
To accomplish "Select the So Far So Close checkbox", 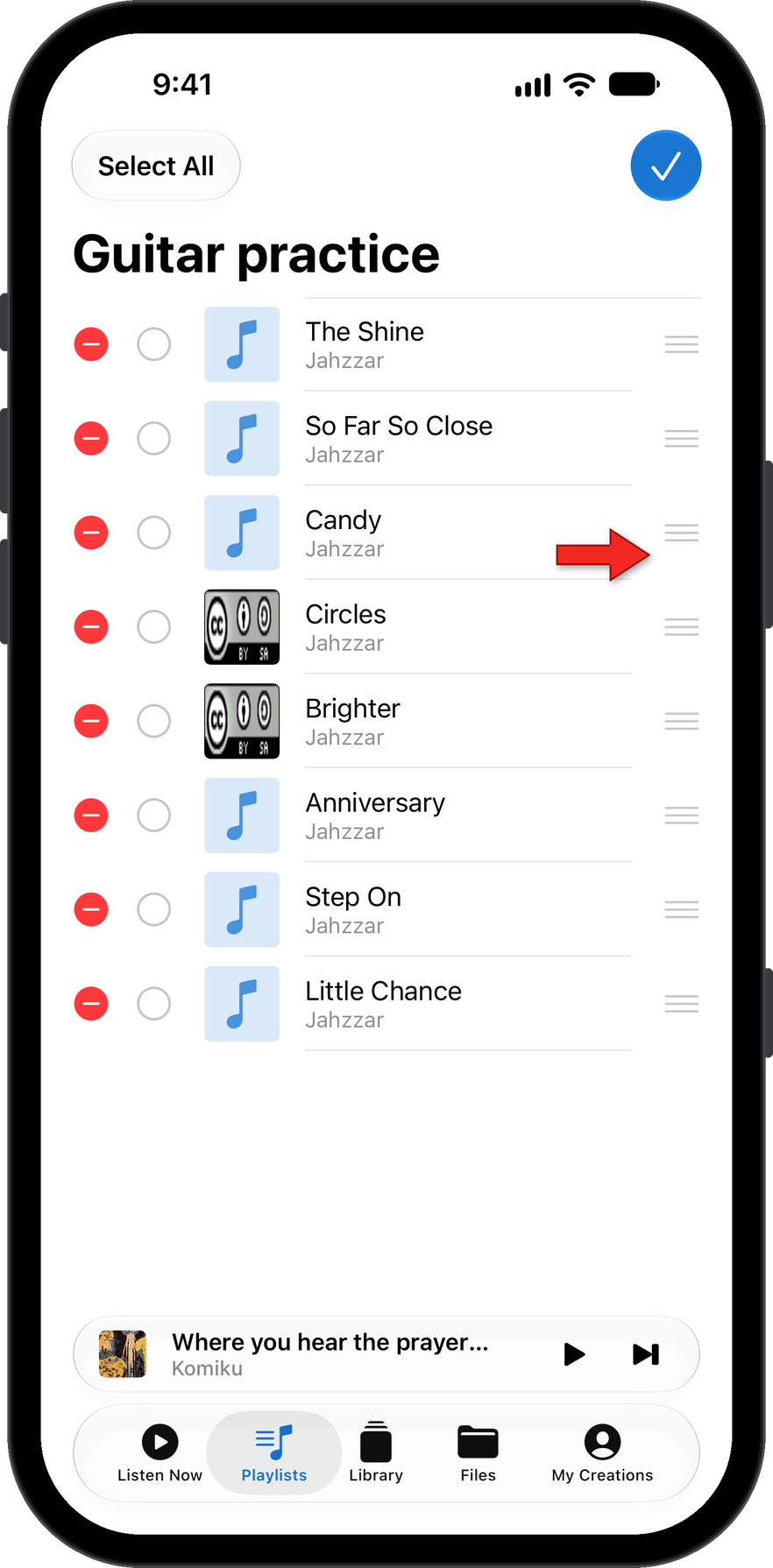I will coord(154,438).
